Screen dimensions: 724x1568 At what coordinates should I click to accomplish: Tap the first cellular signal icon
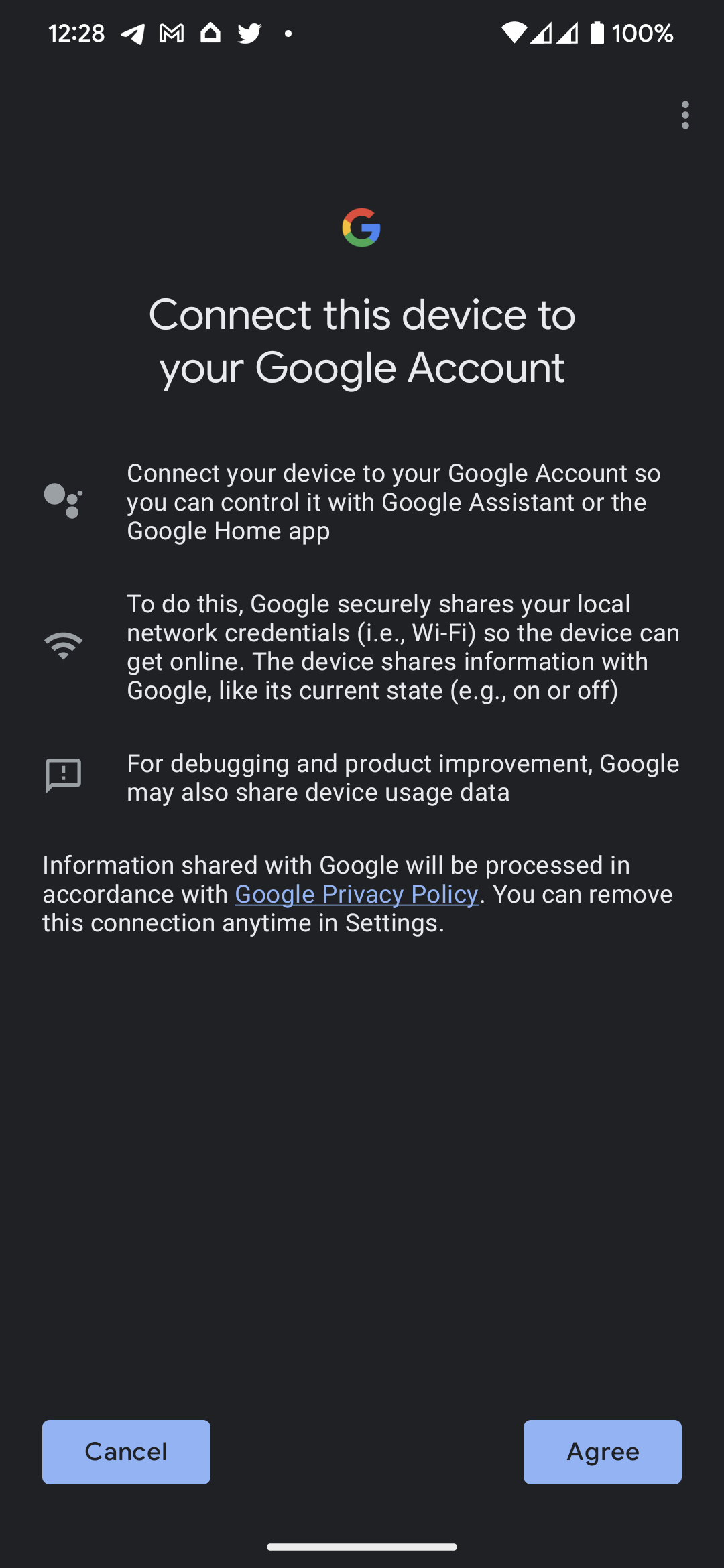click(540, 32)
